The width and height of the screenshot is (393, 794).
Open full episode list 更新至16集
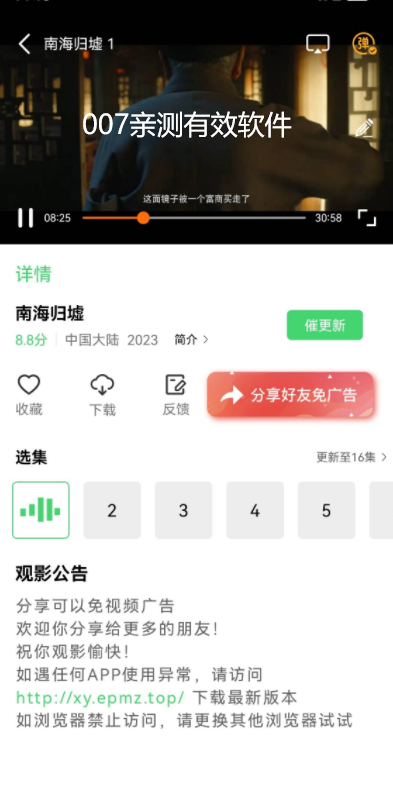351,457
